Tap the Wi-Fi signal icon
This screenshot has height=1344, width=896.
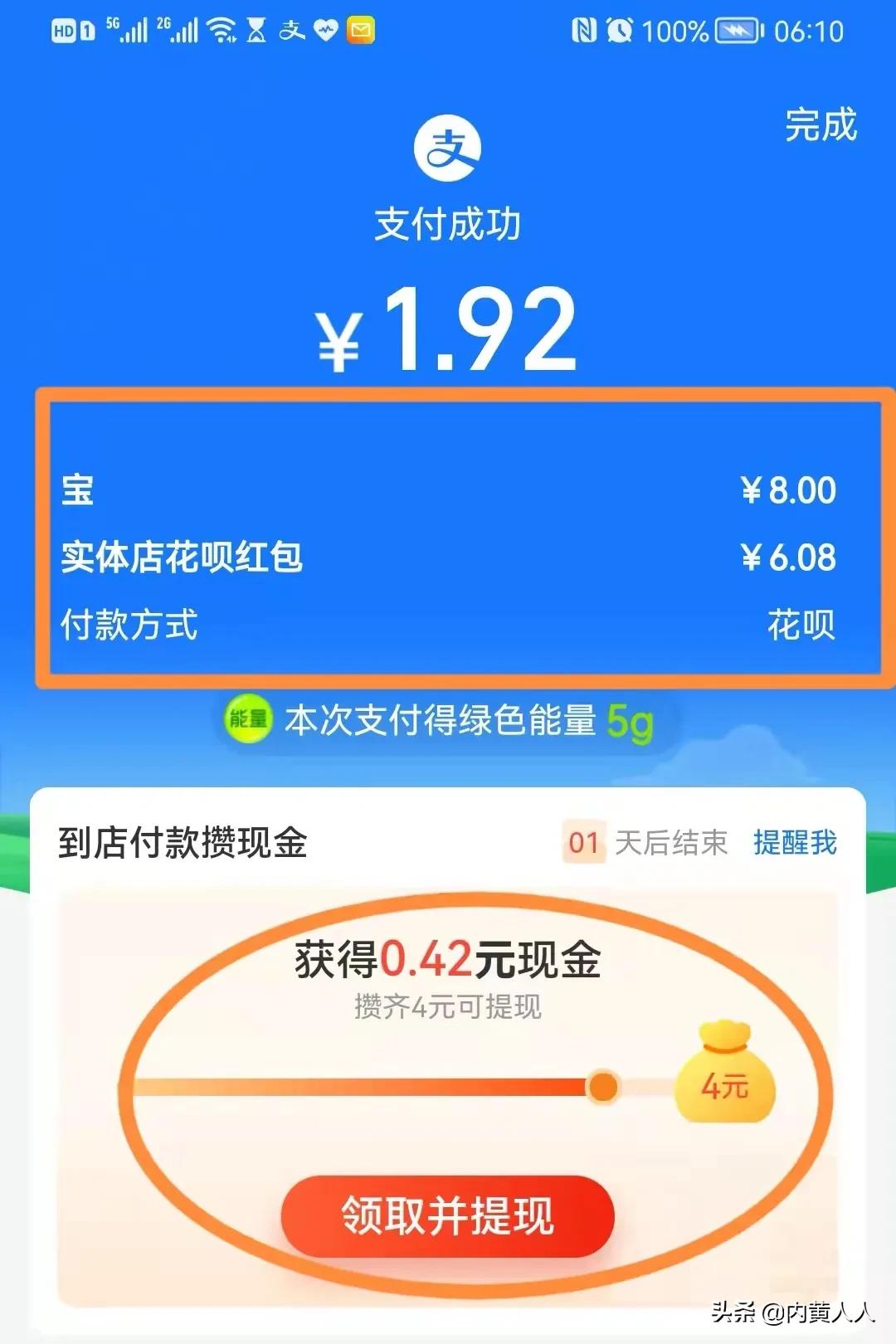[220, 27]
